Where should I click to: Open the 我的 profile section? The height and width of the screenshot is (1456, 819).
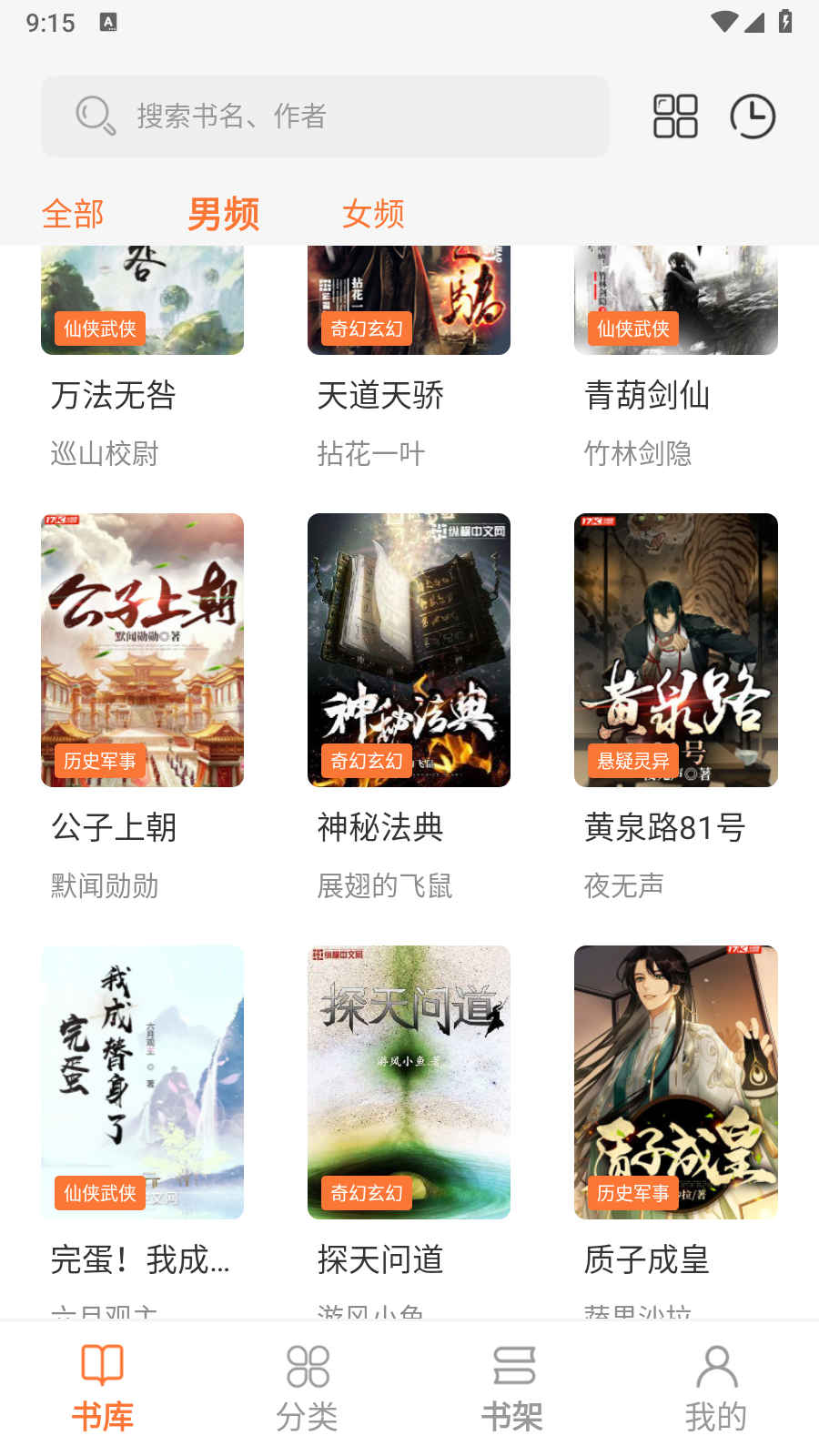pos(716,1383)
